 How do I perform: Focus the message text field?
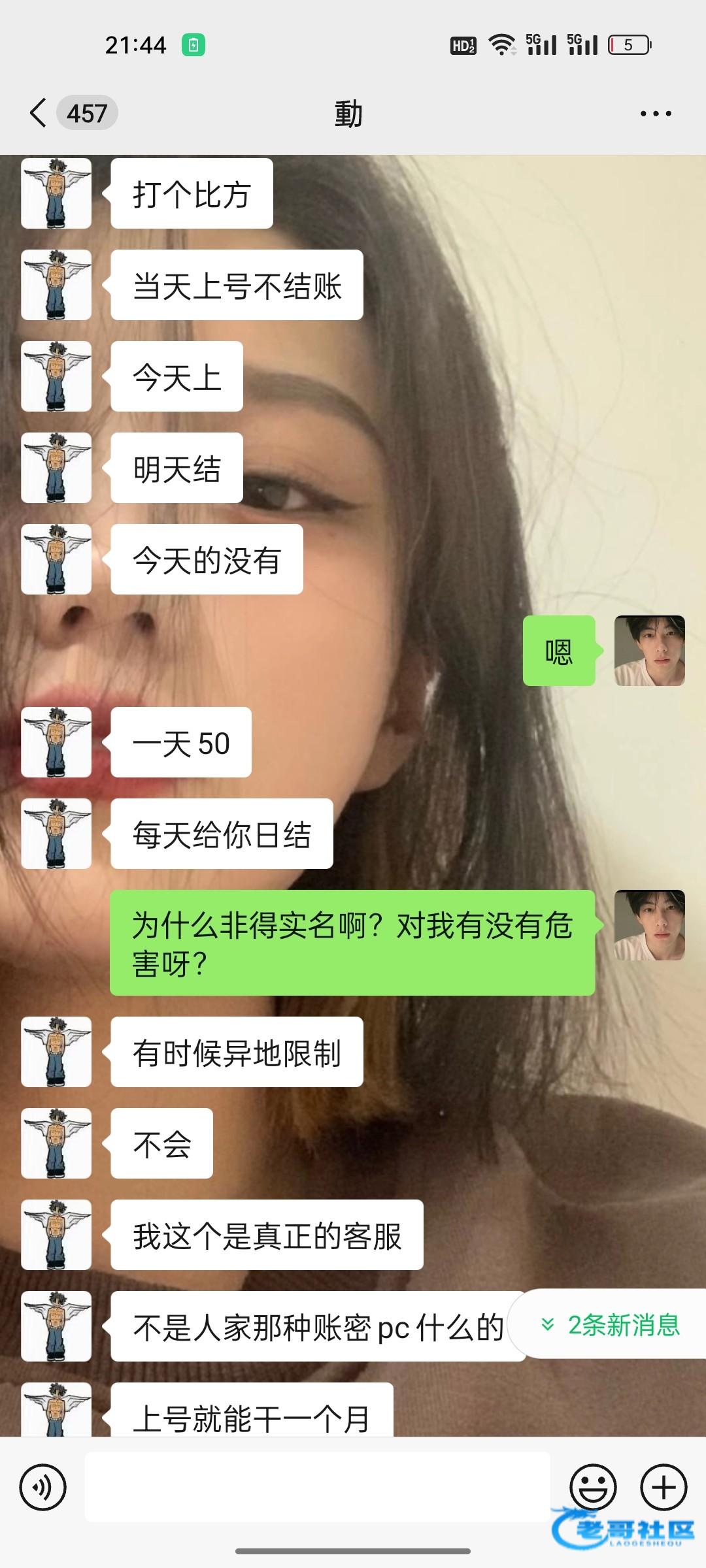point(317,1488)
